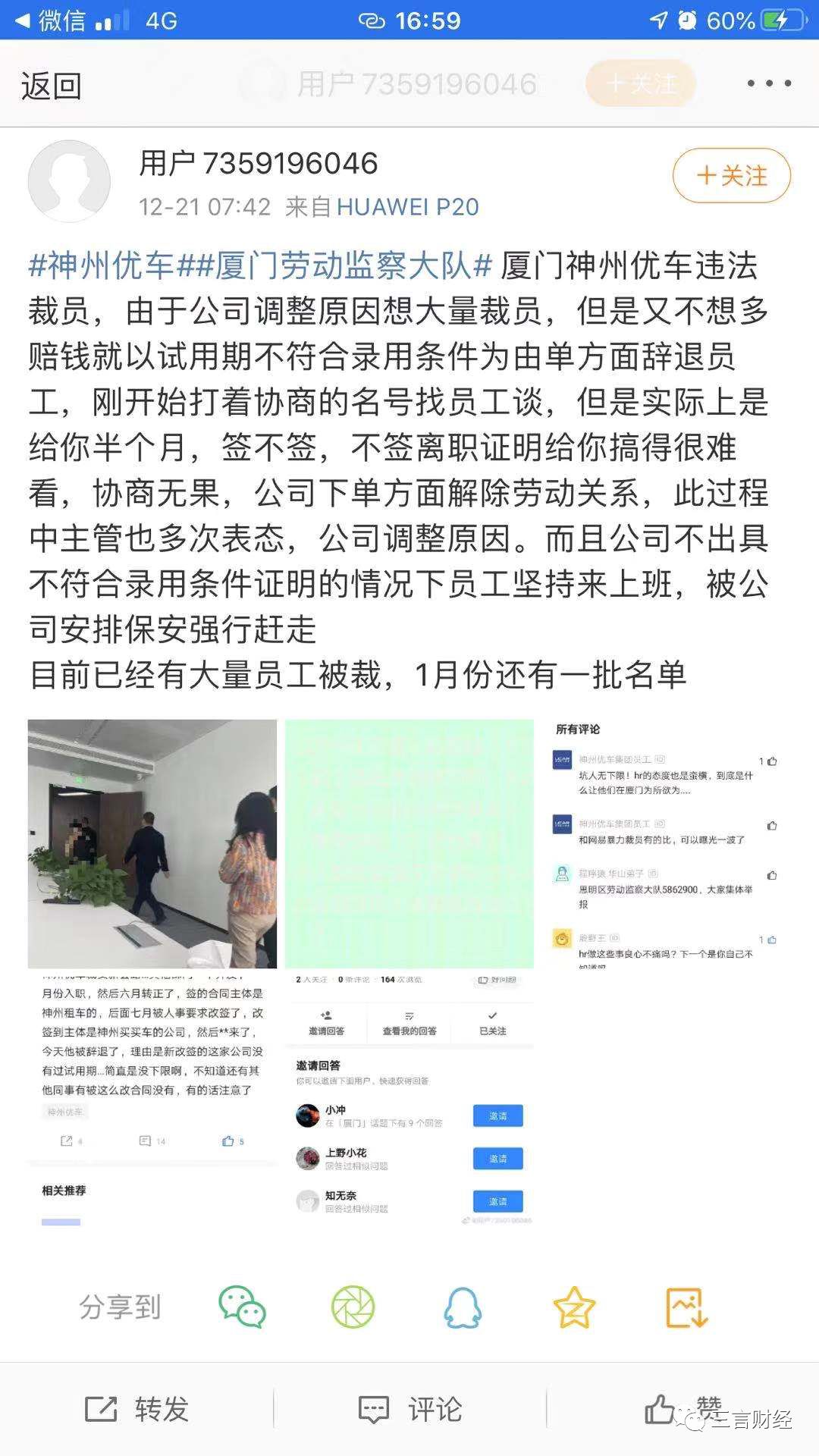The image size is (819, 1456).
Task: Open the three-dot overflow menu
Action: point(769,83)
